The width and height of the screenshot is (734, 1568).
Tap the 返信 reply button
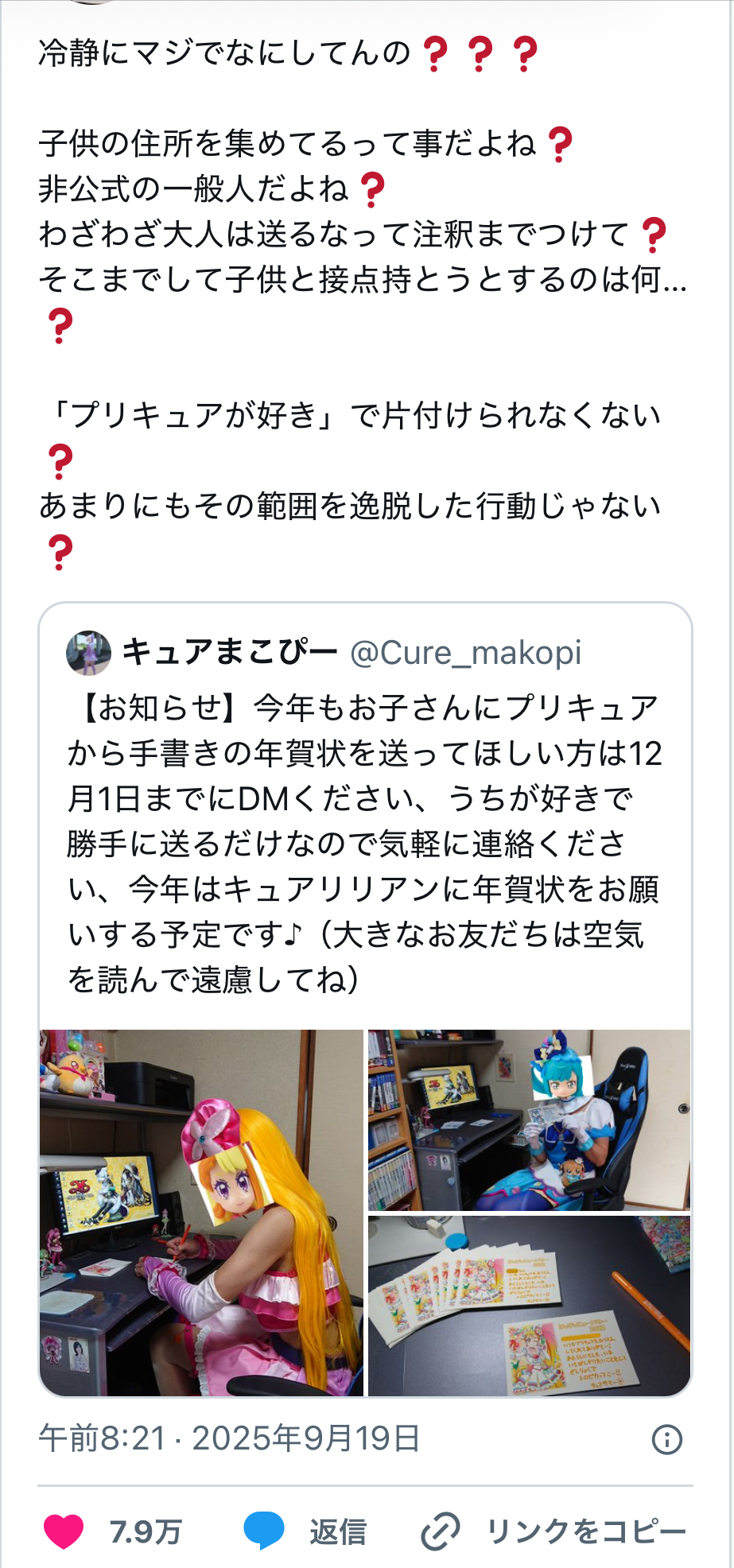(x=305, y=1531)
